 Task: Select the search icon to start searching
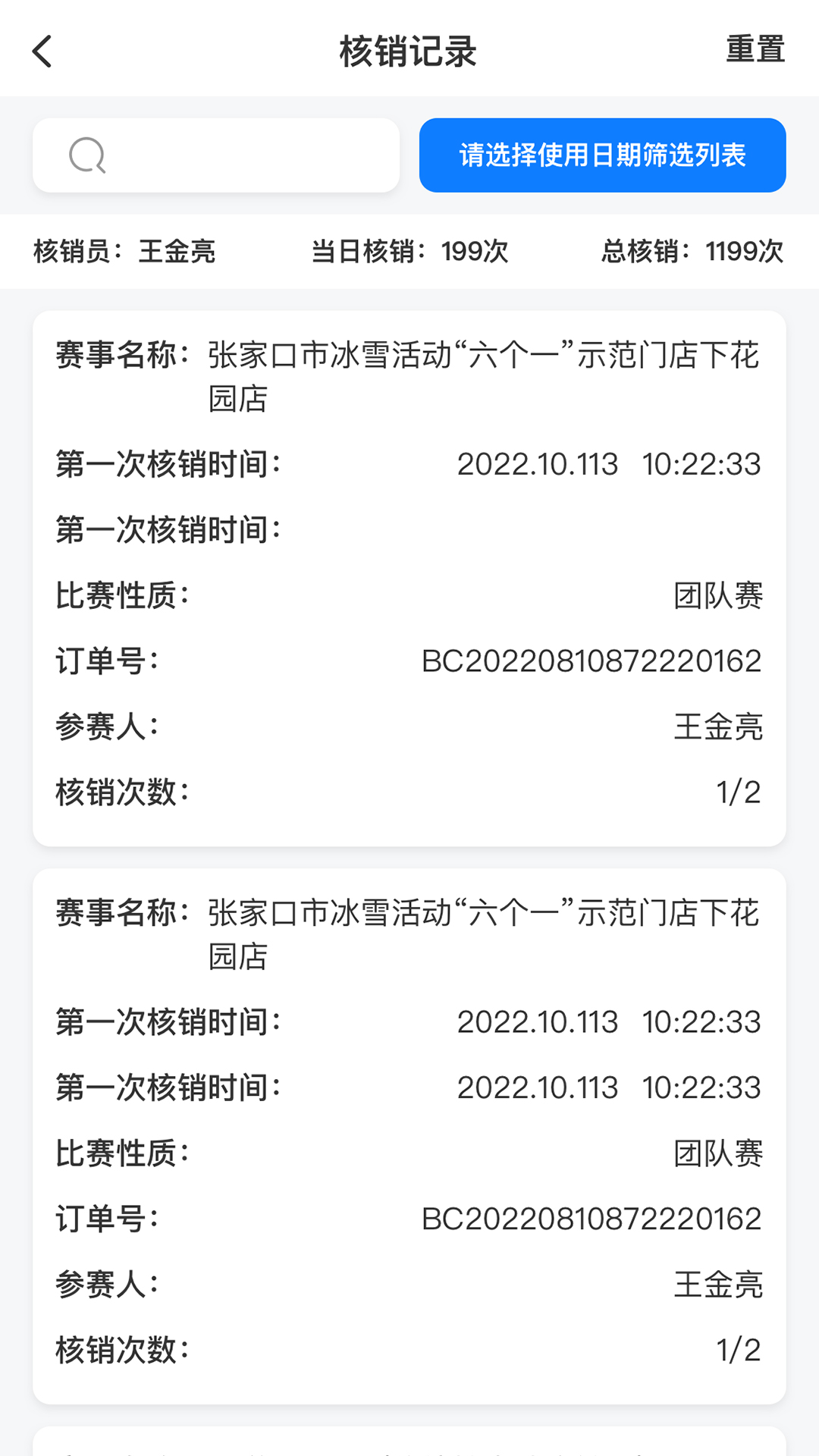[x=87, y=155]
